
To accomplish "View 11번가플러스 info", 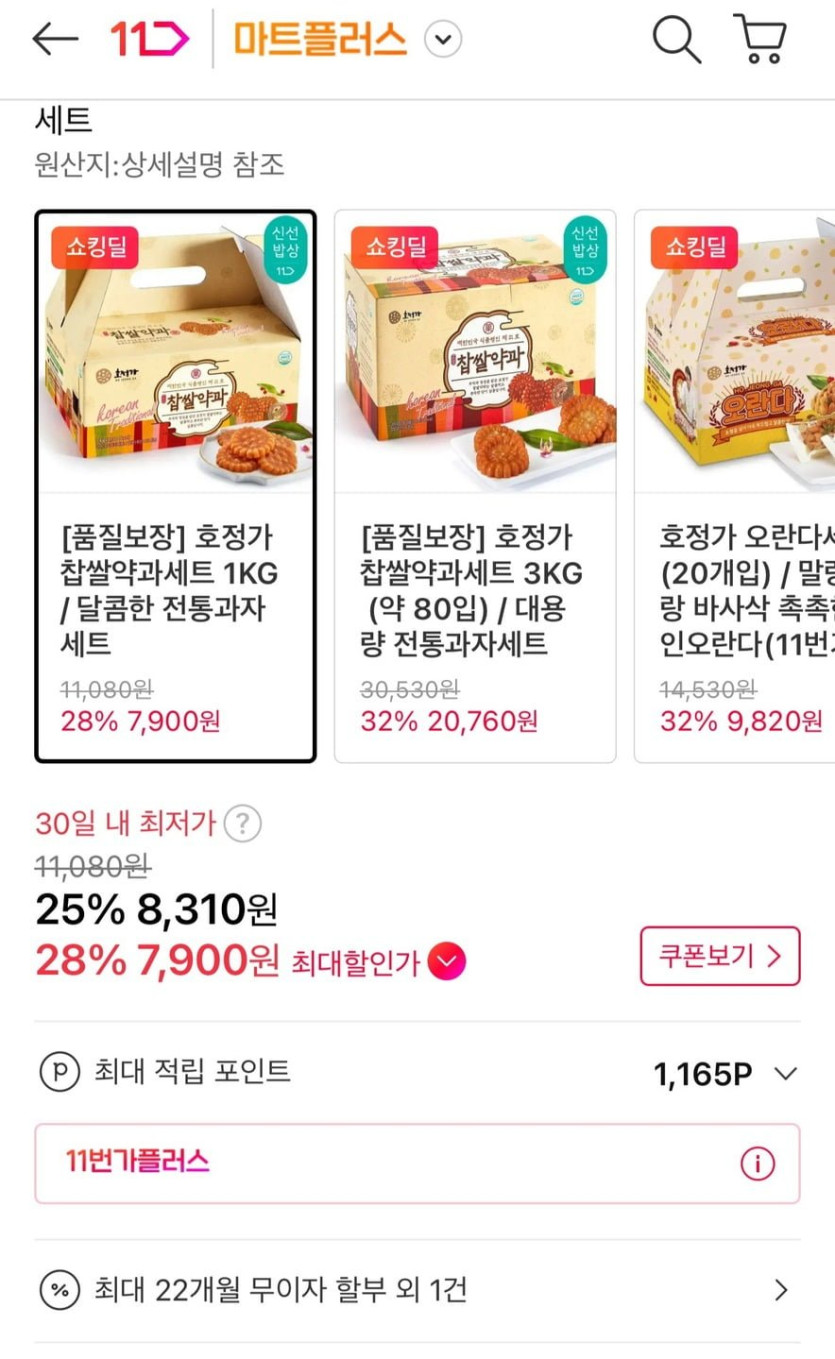I will coord(757,1164).
